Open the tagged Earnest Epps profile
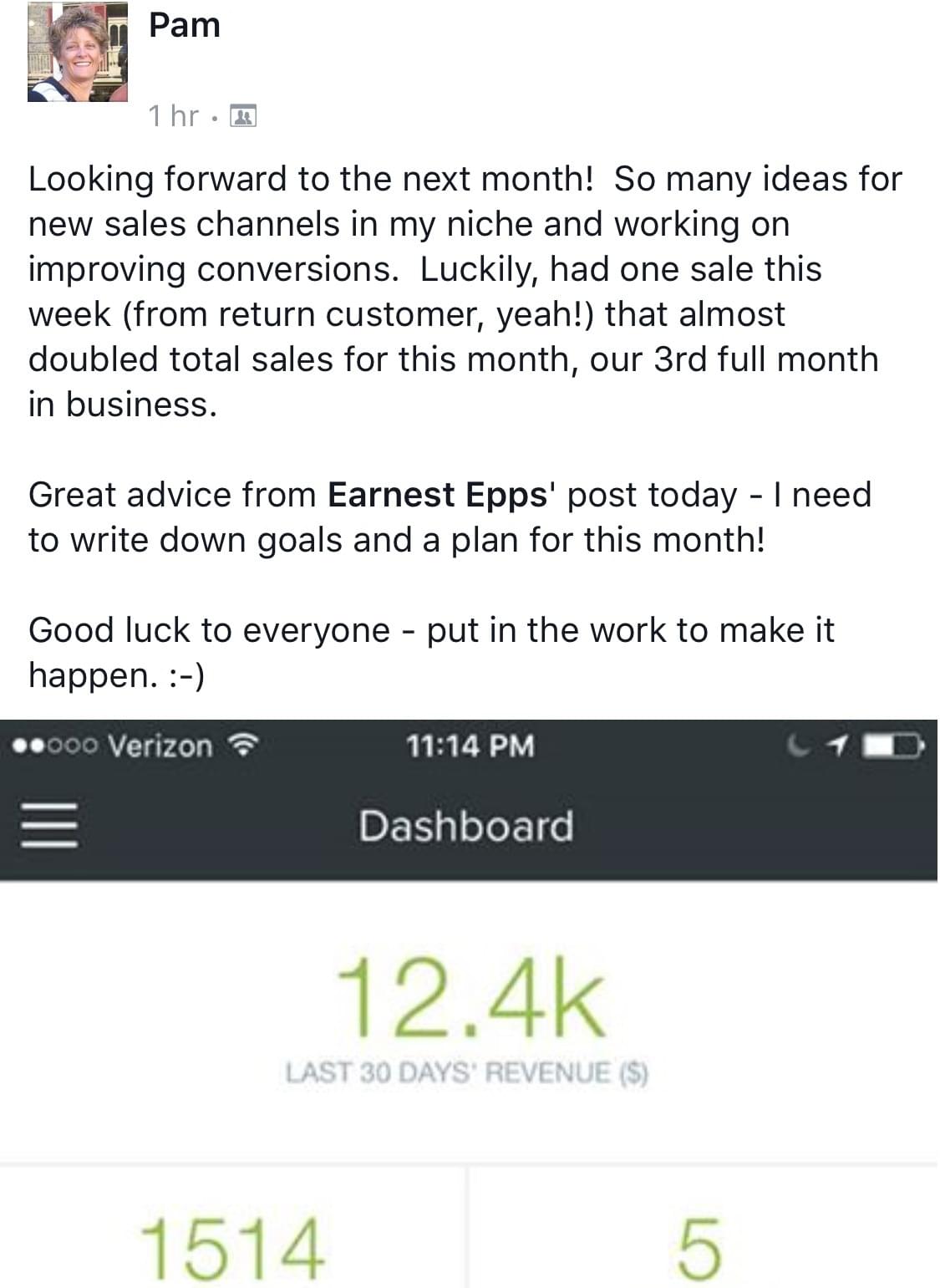 [x=437, y=495]
